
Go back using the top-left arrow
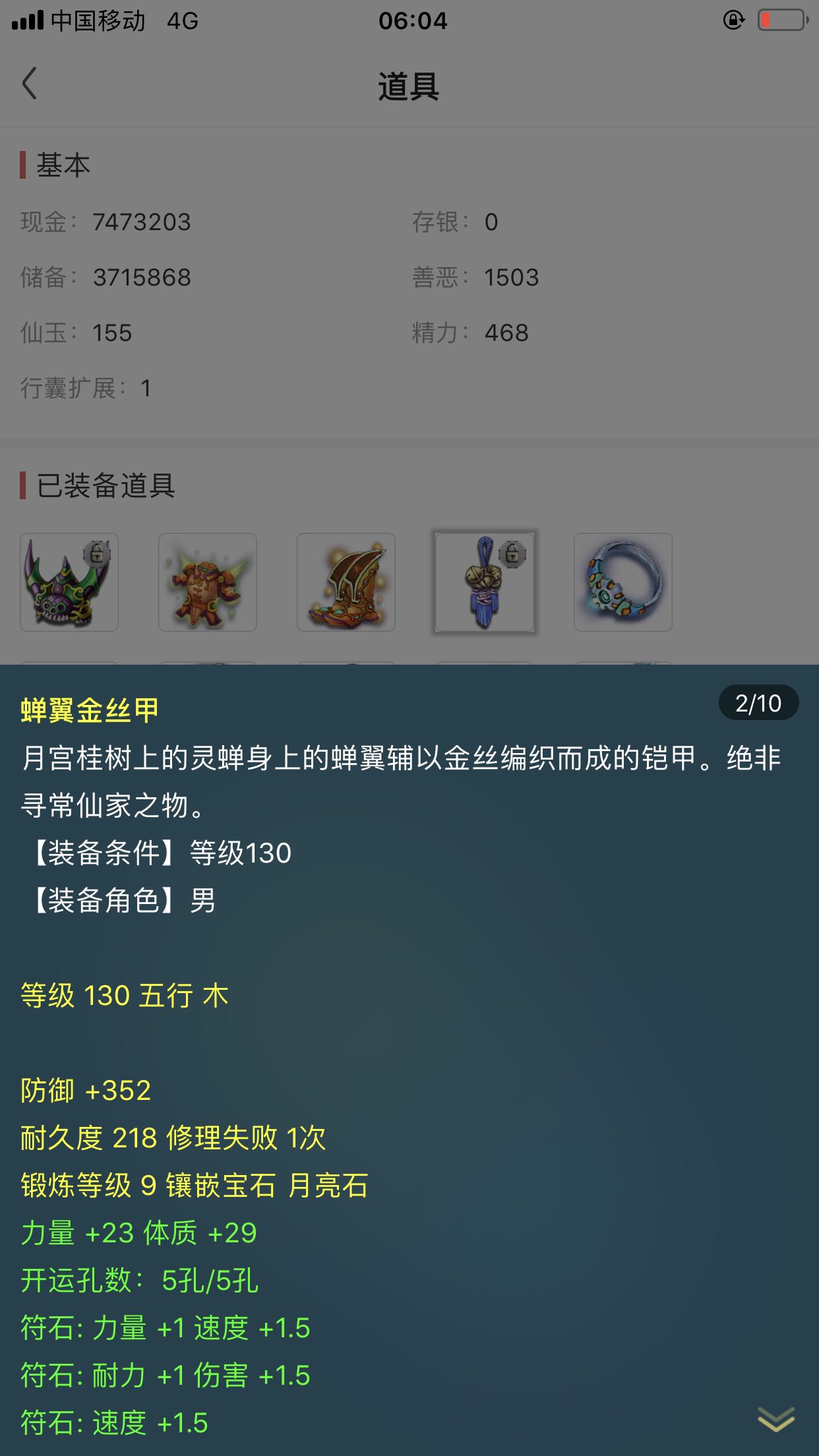30,84
